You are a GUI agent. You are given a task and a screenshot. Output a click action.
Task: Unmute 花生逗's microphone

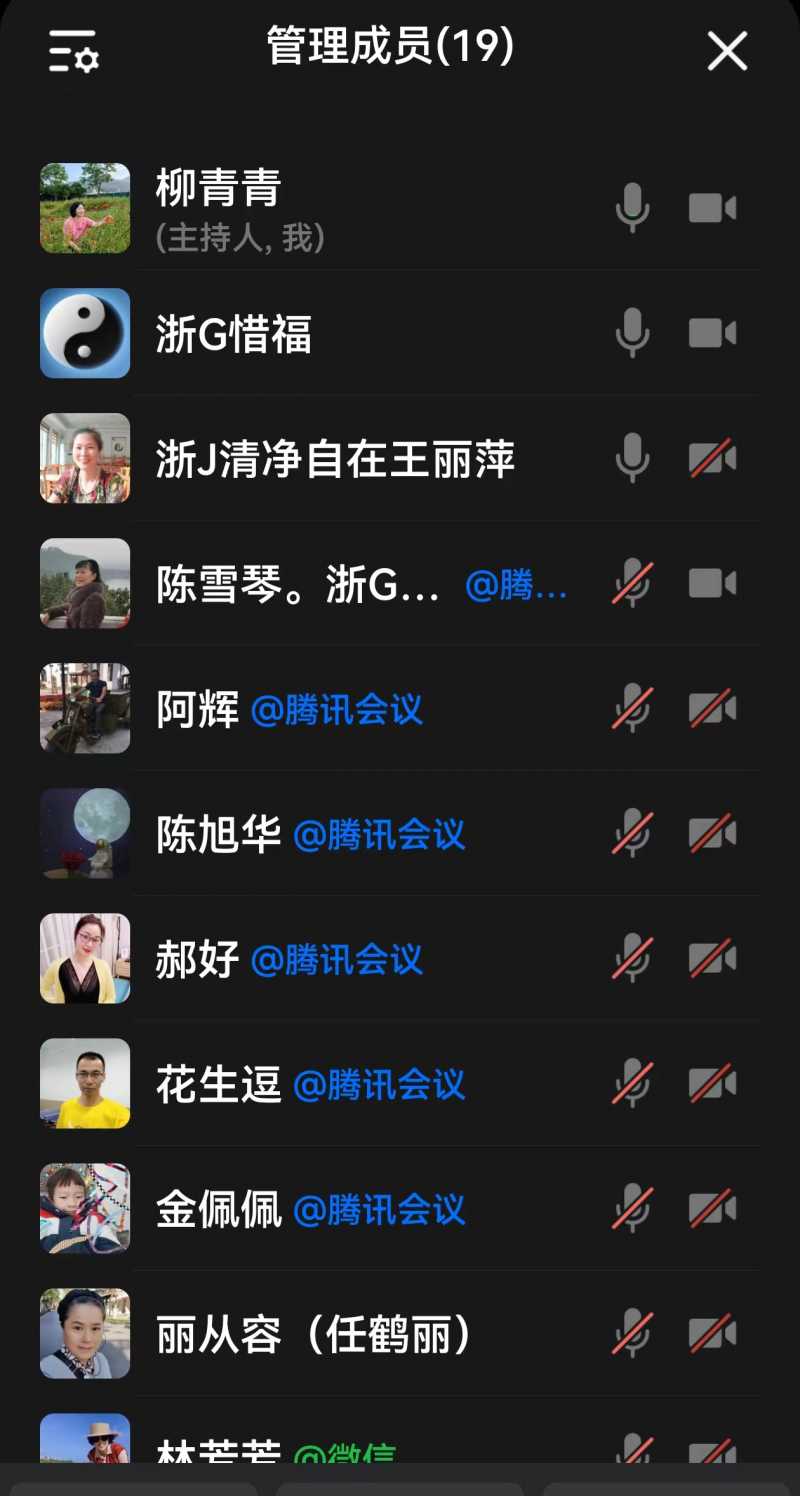tap(632, 1084)
